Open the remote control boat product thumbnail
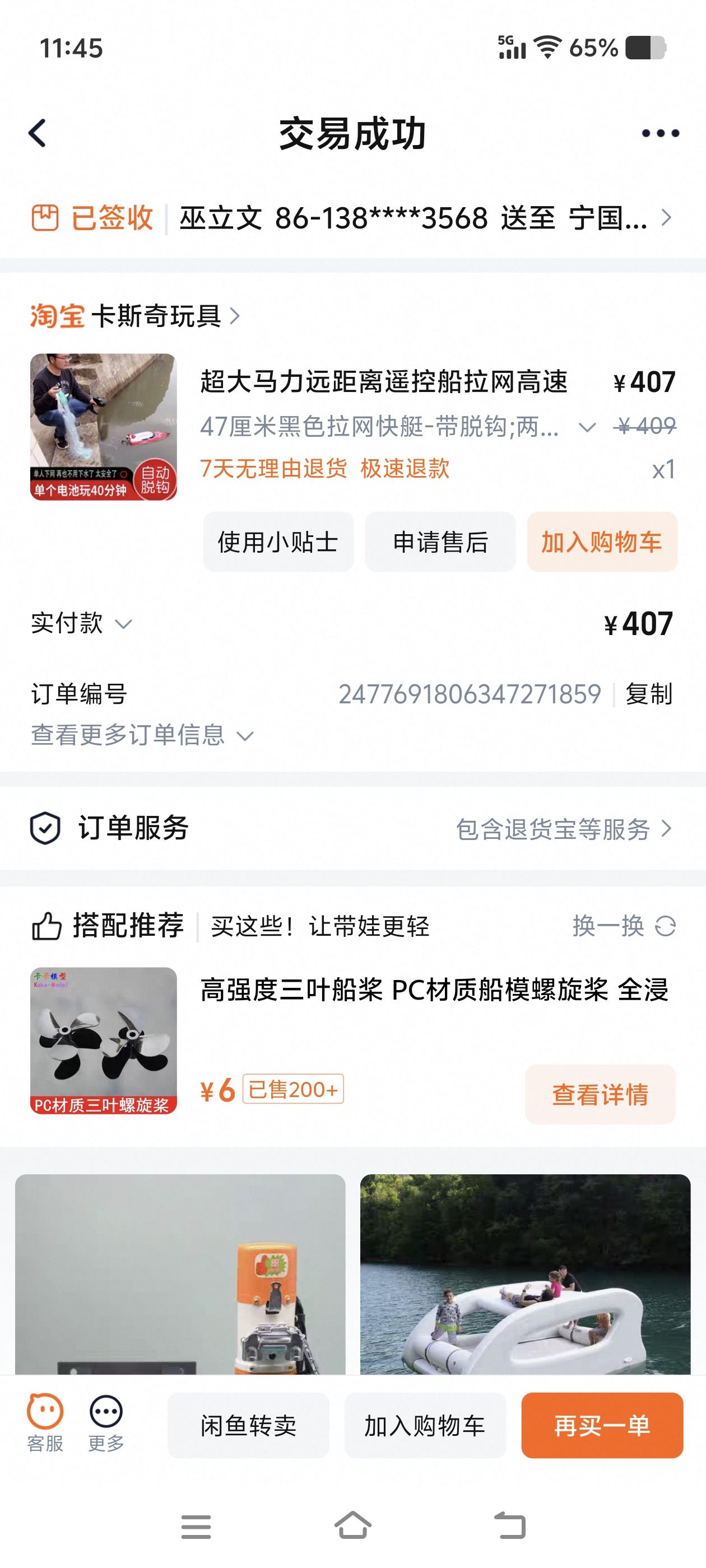 pos(104,427)
